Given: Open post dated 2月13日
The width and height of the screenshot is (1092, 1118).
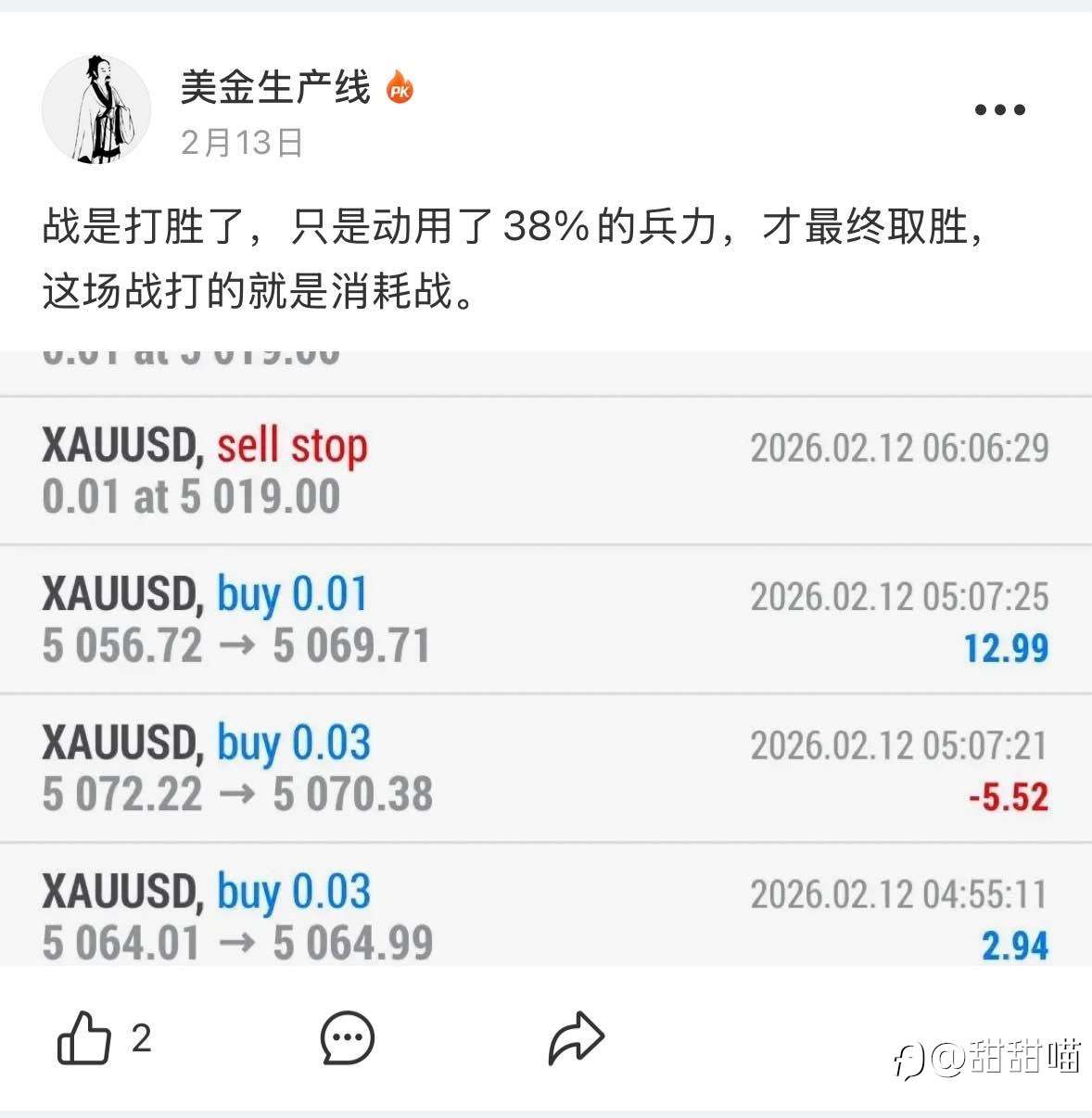Looking at the screenshot, I should click(242, 142).
